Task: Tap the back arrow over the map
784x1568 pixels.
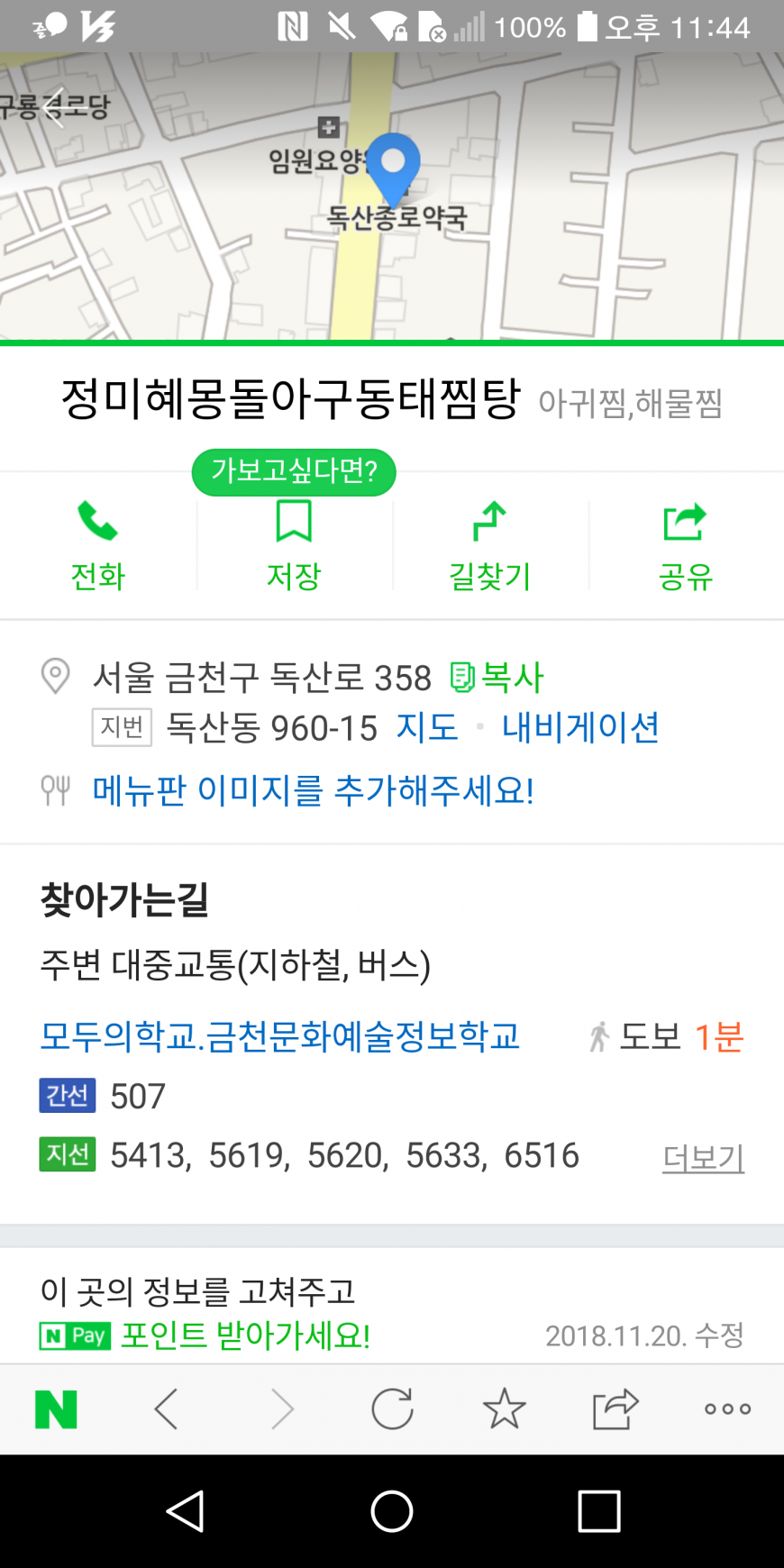Action: point(54,108)
